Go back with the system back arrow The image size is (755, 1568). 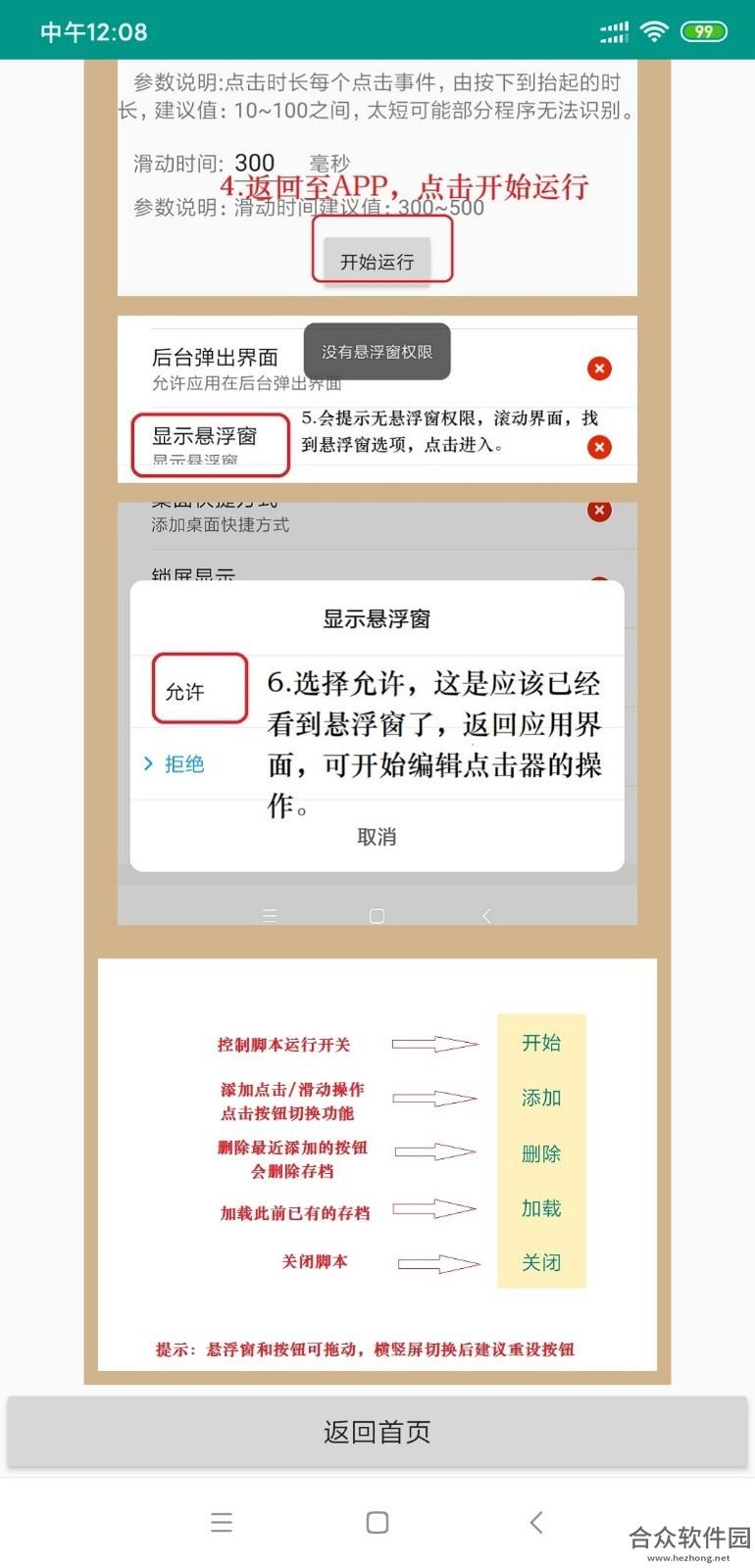click(535, 1522)
